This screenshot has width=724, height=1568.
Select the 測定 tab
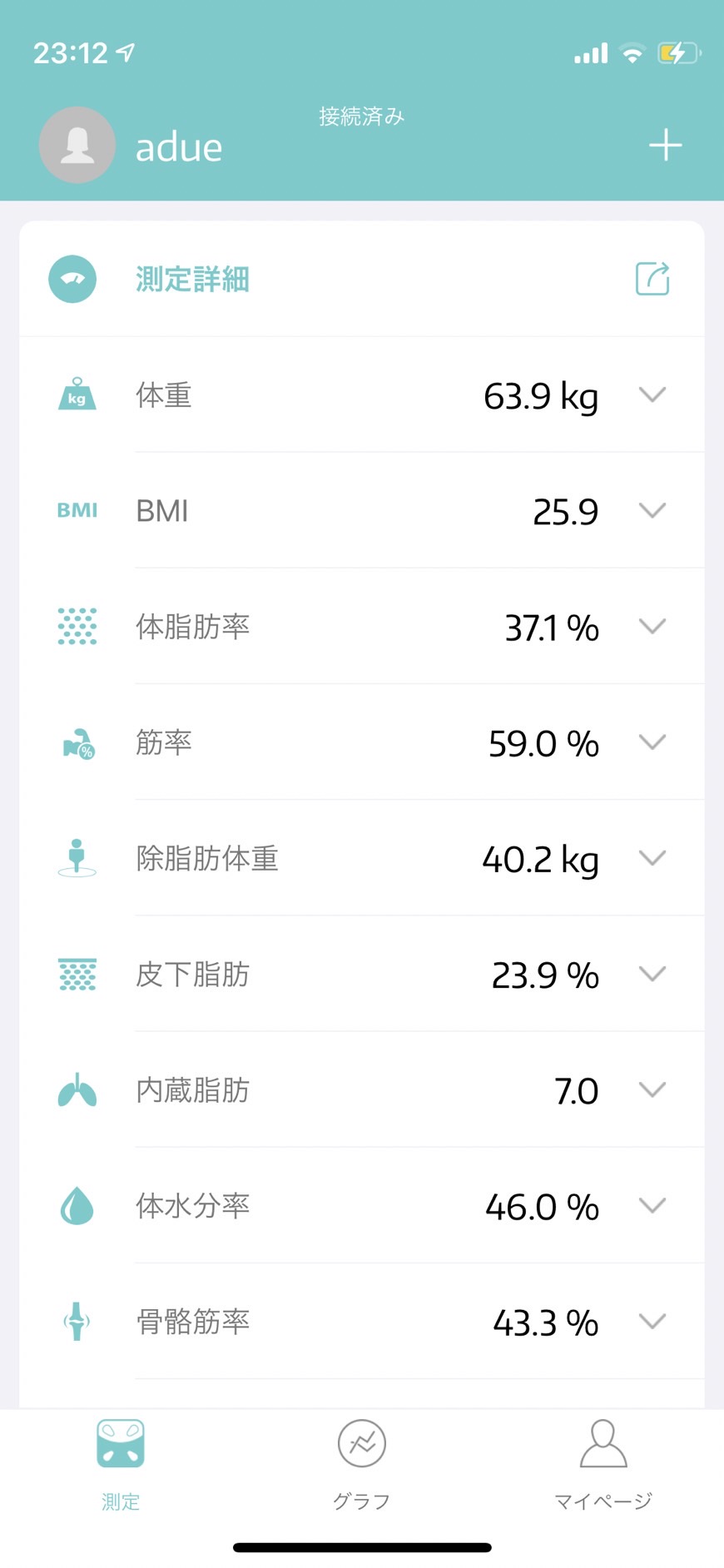click(x=121, y=1465)
